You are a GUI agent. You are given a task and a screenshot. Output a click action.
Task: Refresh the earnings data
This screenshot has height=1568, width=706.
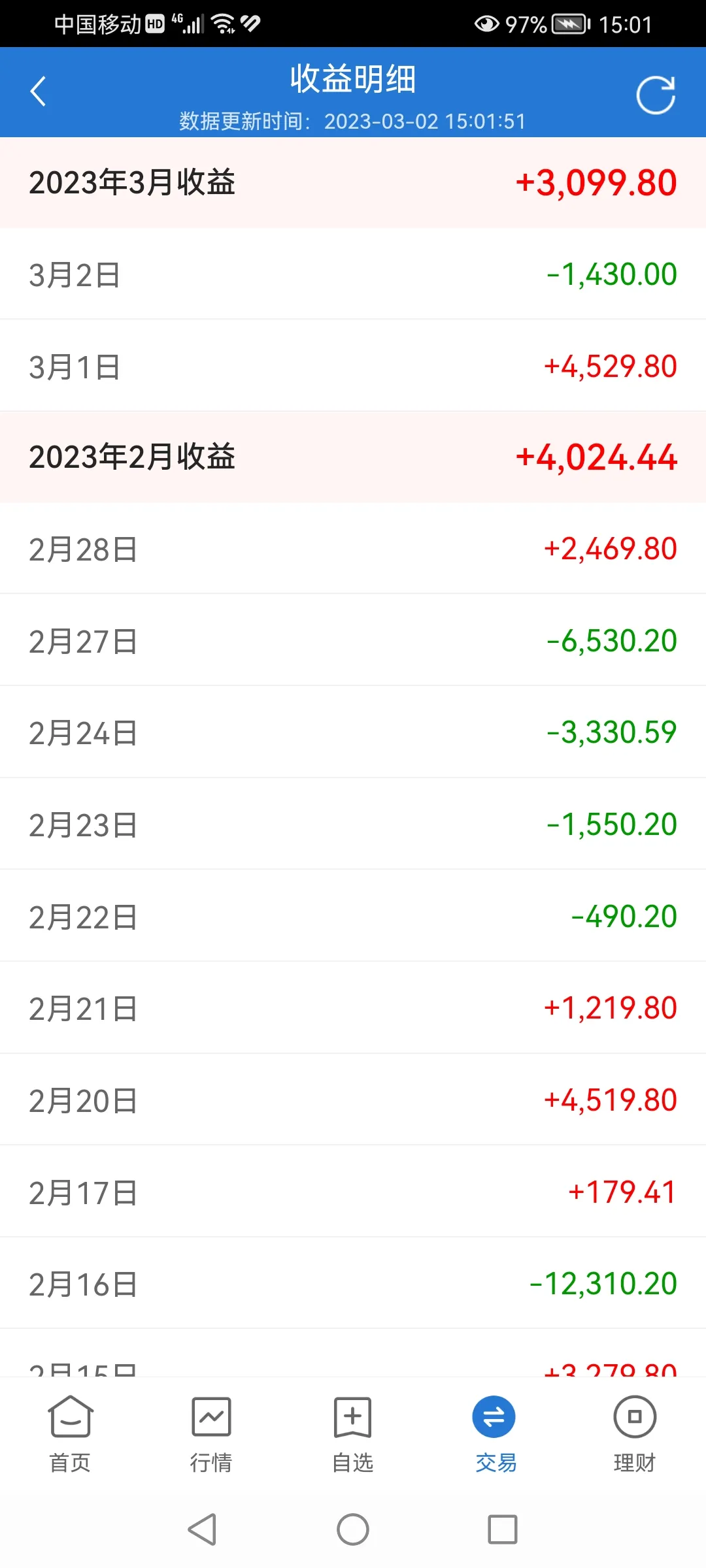click(655, 95)
